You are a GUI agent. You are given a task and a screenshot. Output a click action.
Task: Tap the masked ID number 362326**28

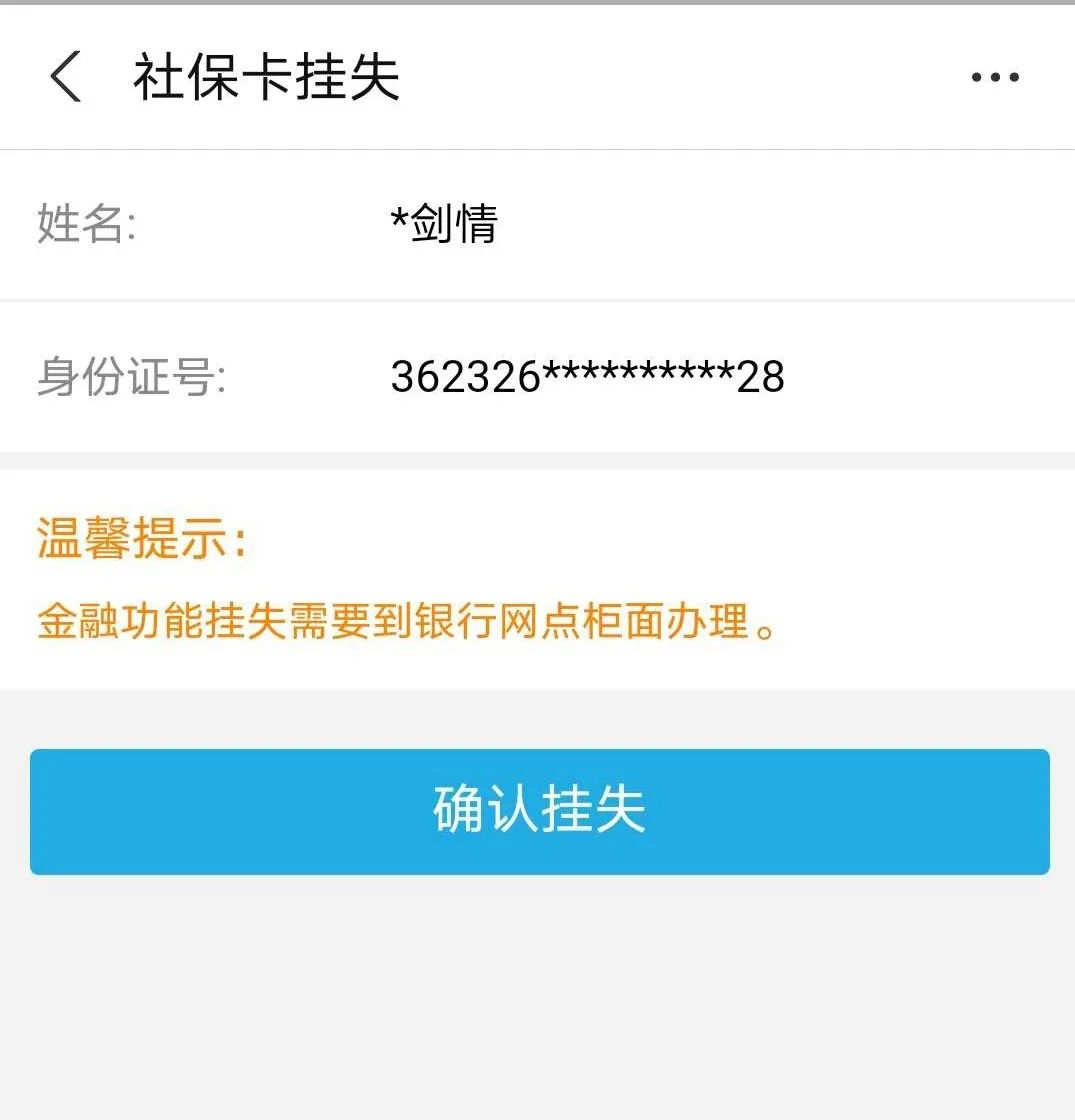(587, 377)
